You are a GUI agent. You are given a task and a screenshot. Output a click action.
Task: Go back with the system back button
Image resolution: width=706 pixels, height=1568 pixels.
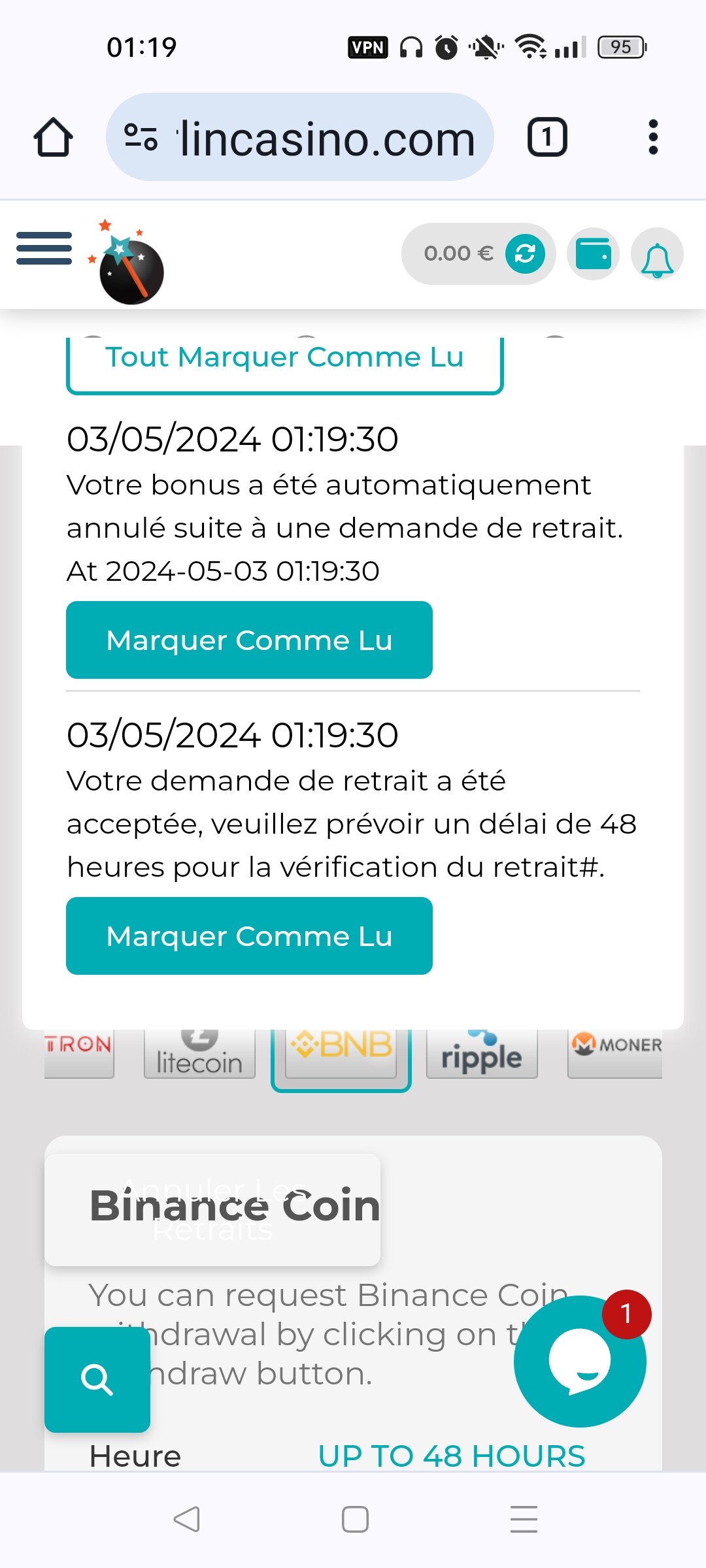tap(186, 1519)
